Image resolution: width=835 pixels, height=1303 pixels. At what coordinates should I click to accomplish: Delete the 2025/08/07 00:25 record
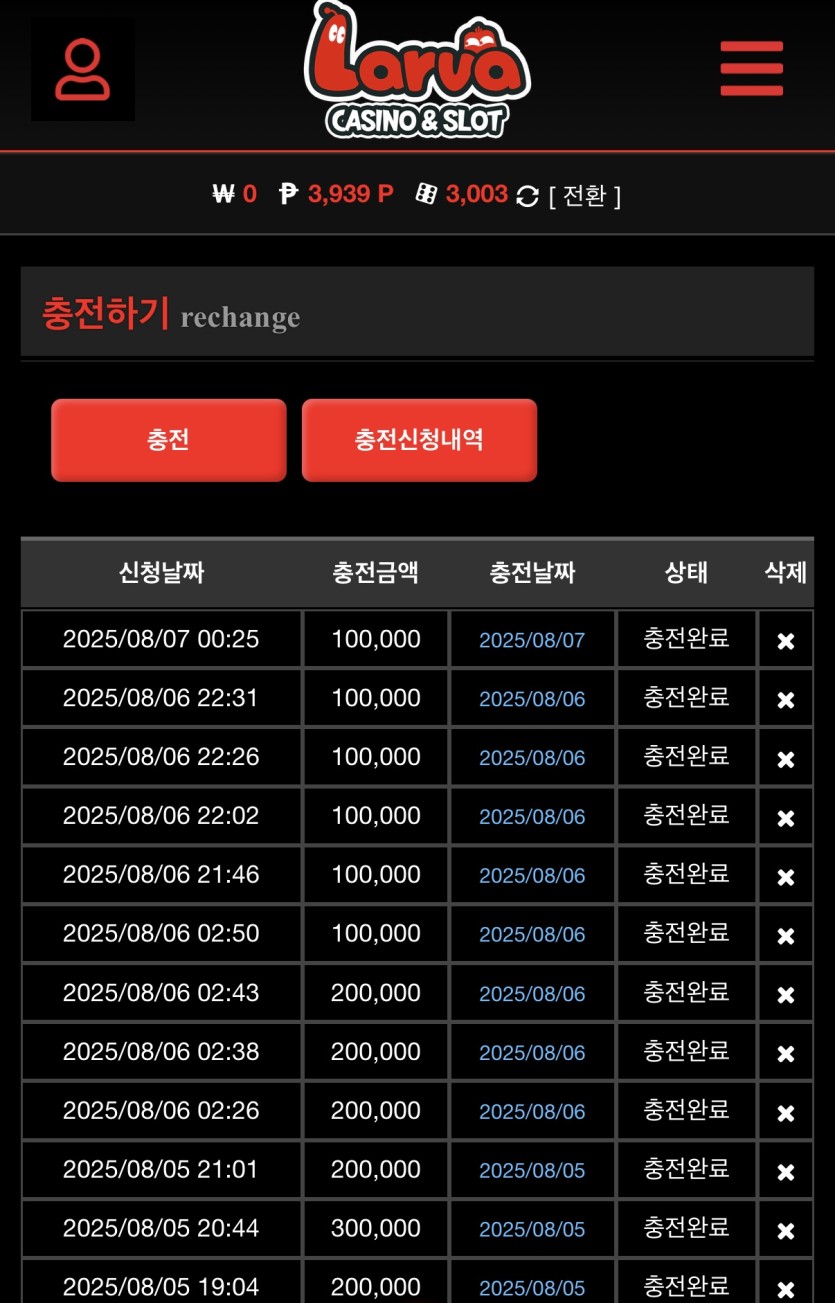point(785,641)
